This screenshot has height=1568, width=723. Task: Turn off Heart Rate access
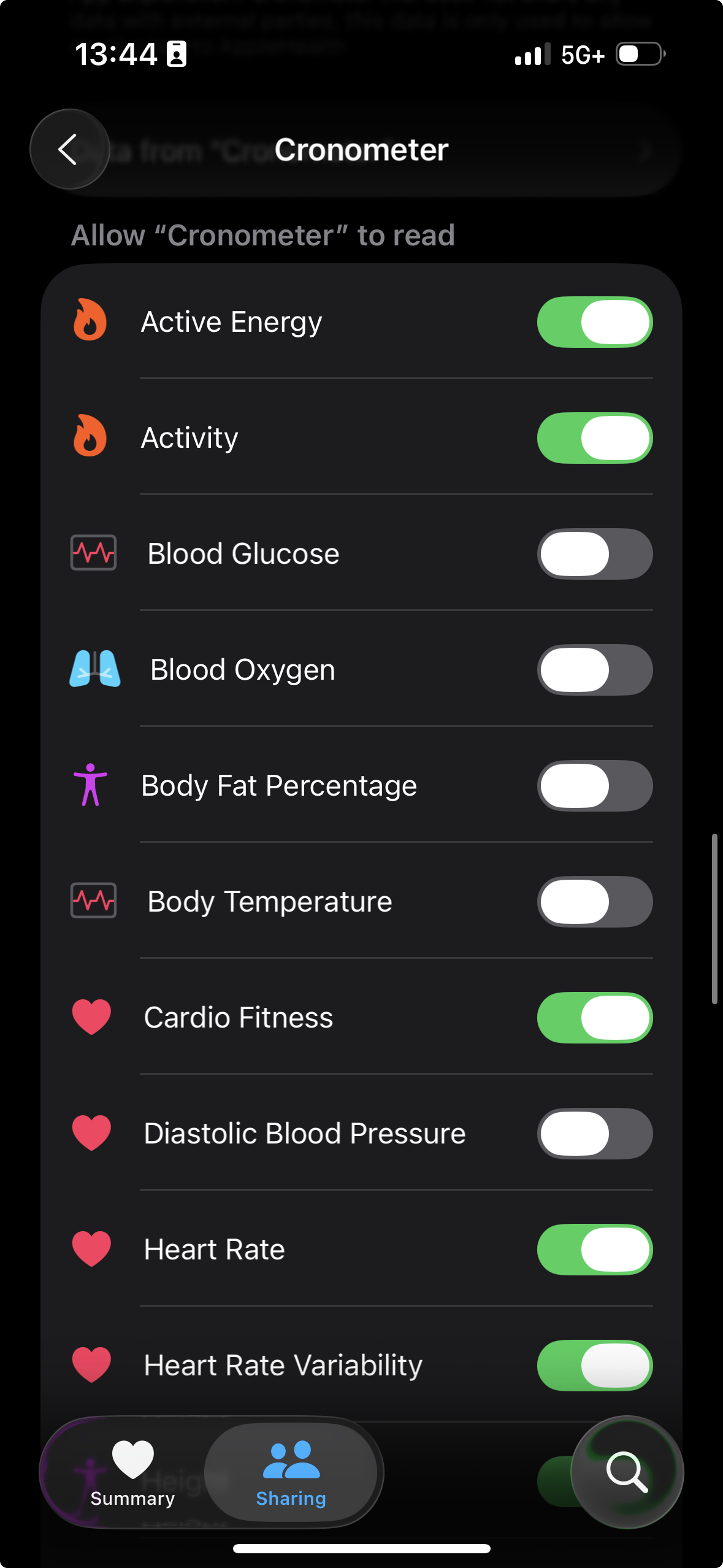[x=594, y=1250]
